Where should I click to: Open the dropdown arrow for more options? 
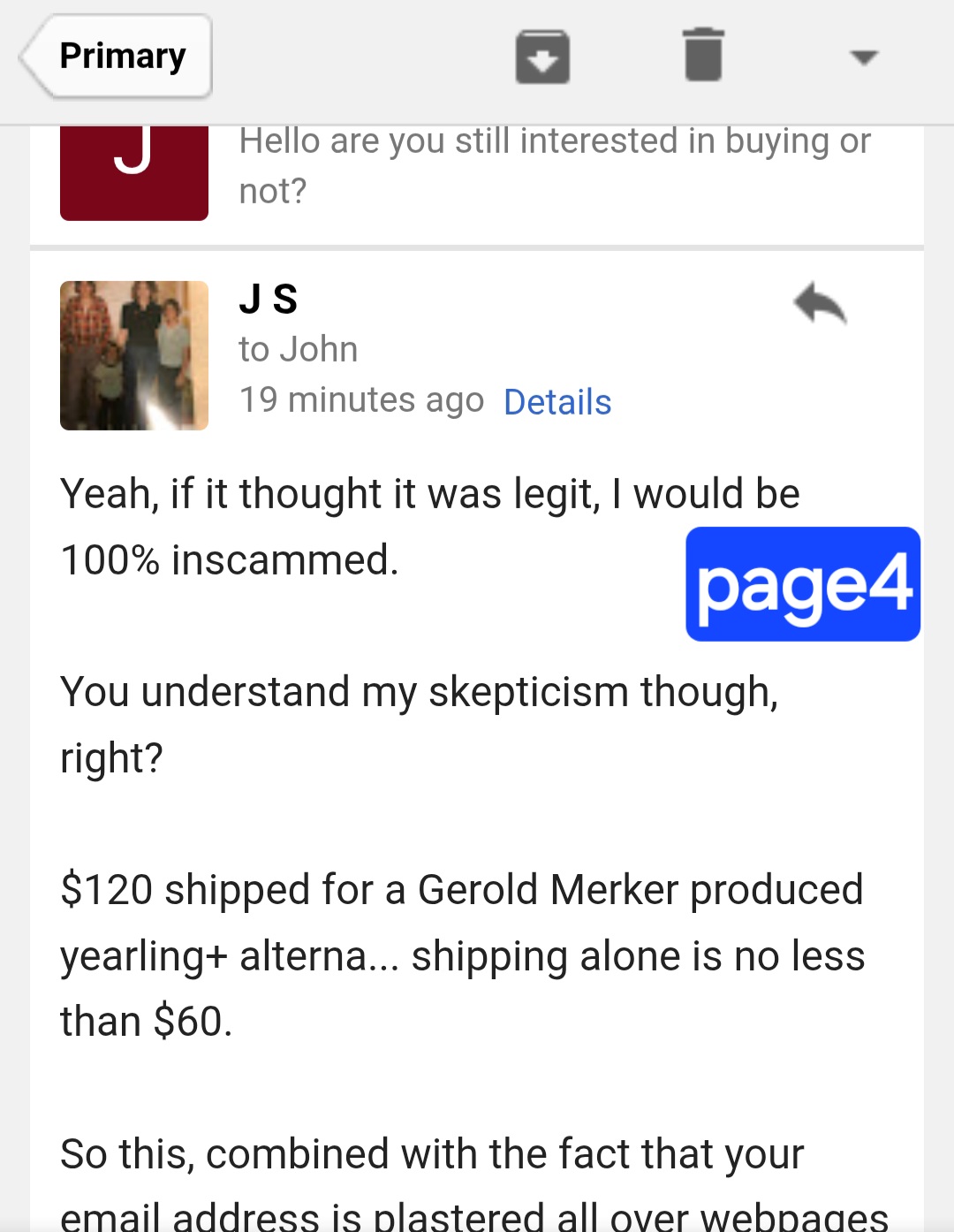863,57
